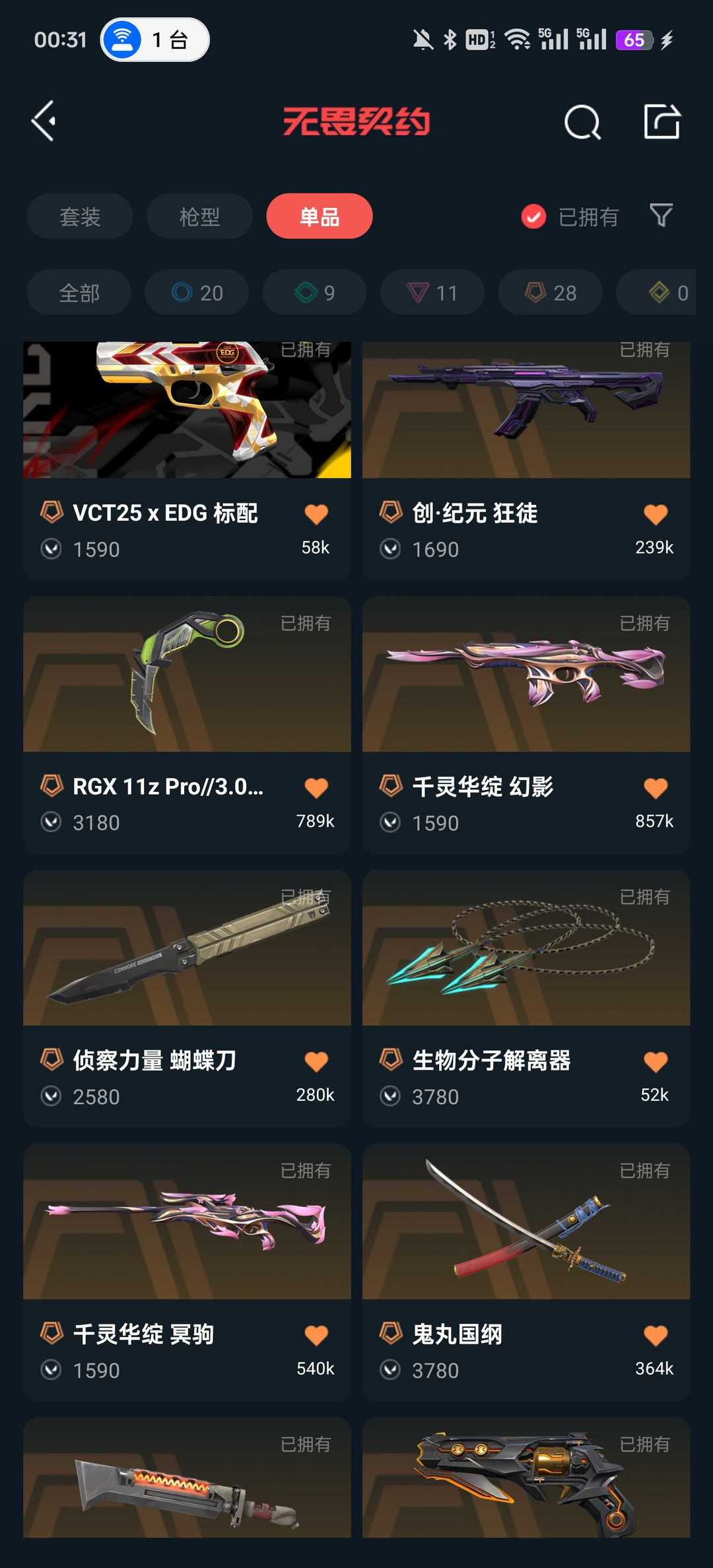Image resolution: width=713 pixels, height=1568 pixels.
Task: Uncheck the 已拥有 checkbox
Action: (x=533, y=216)
